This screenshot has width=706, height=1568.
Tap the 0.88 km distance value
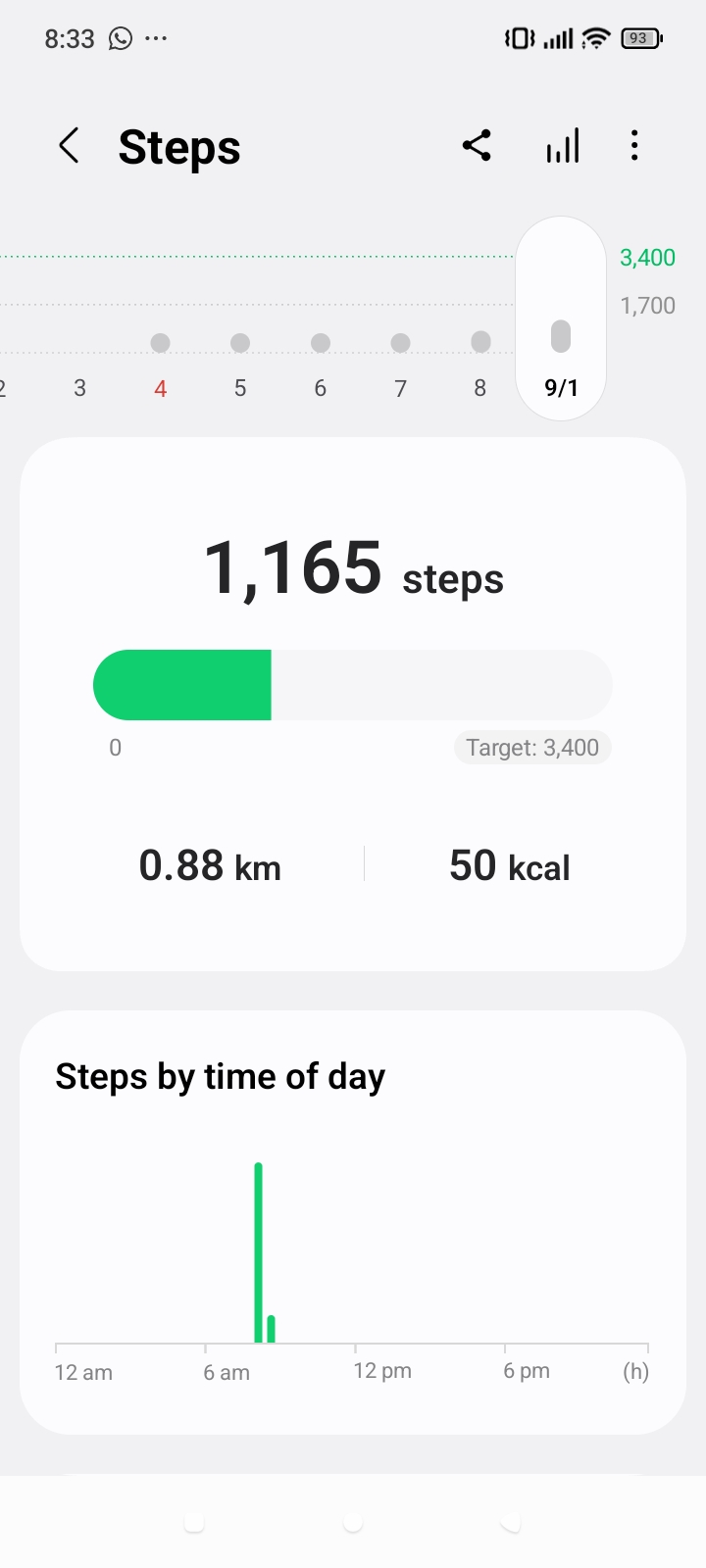click(210, 865)
